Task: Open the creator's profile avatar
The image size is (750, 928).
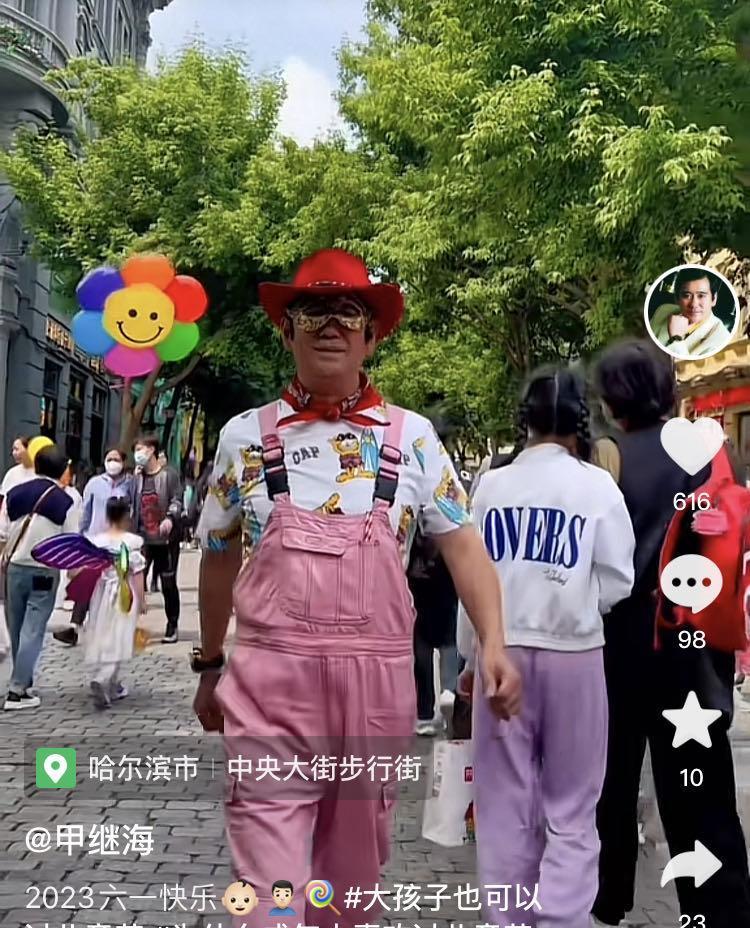Action: (691, 312)
